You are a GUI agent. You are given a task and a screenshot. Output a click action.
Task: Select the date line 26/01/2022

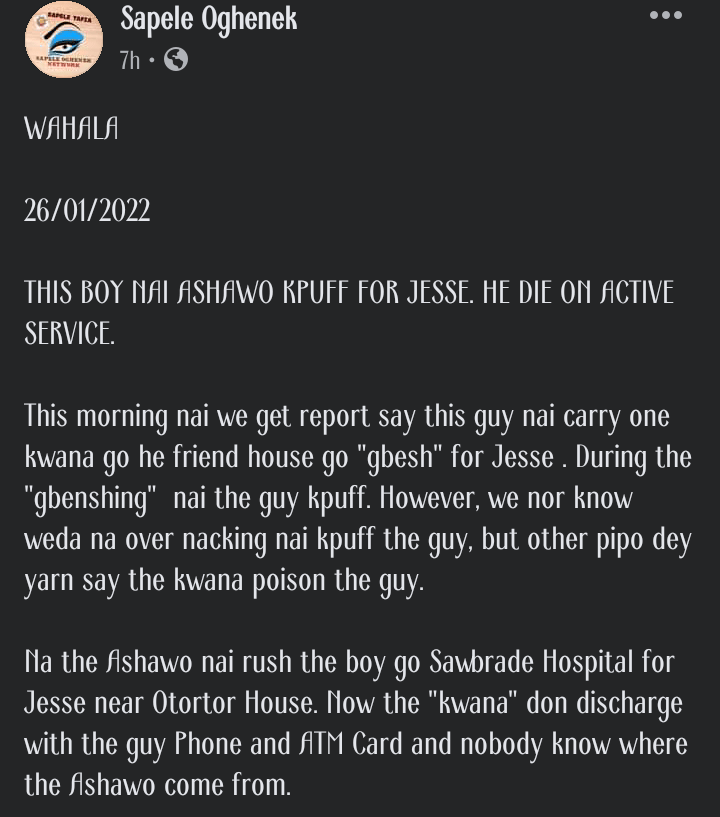point(87,210)
